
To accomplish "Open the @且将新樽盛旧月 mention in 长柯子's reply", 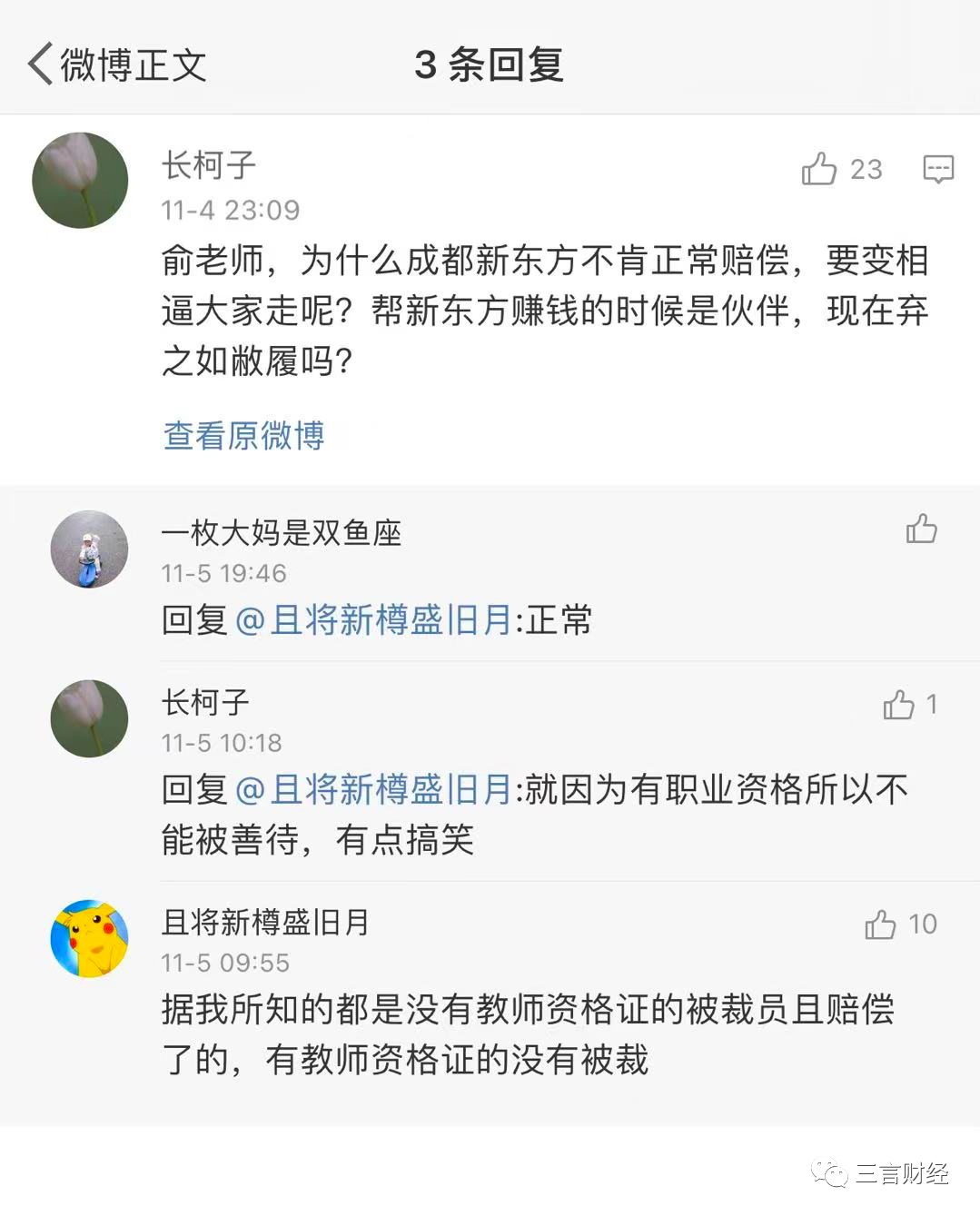I will [x=374, y=790].
